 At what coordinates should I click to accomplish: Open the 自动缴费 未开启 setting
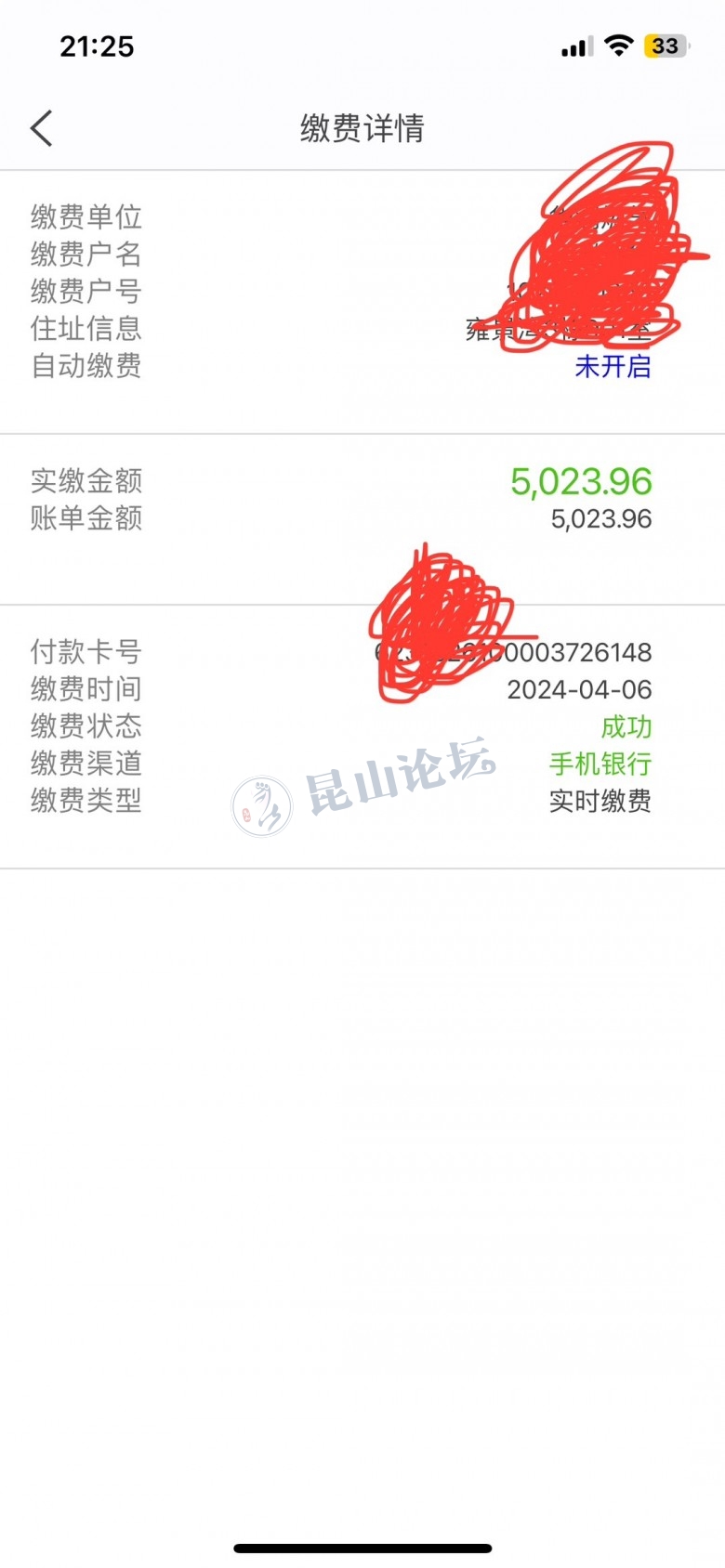[x=613, y=366]
